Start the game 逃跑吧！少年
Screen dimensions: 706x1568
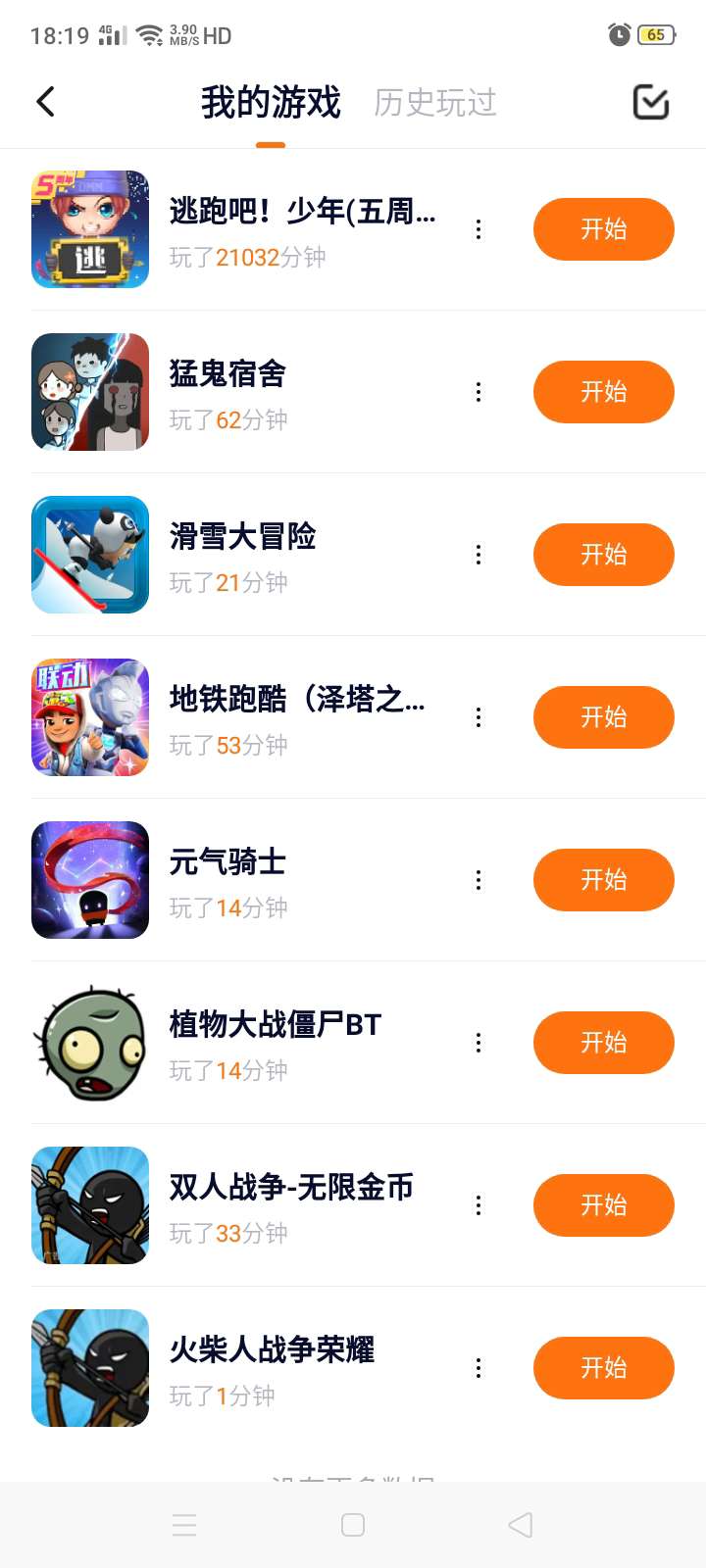coord(603,229)
